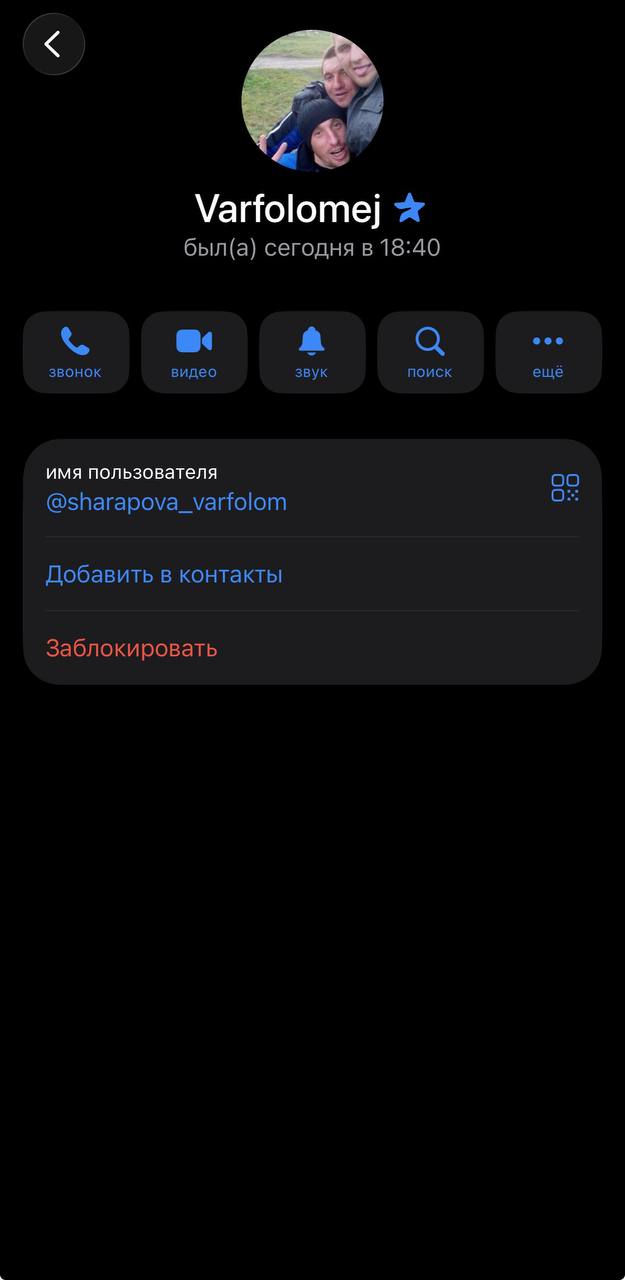
Task: Start a video call via видео
Action: pyautogui.click(x=194, y=352)
